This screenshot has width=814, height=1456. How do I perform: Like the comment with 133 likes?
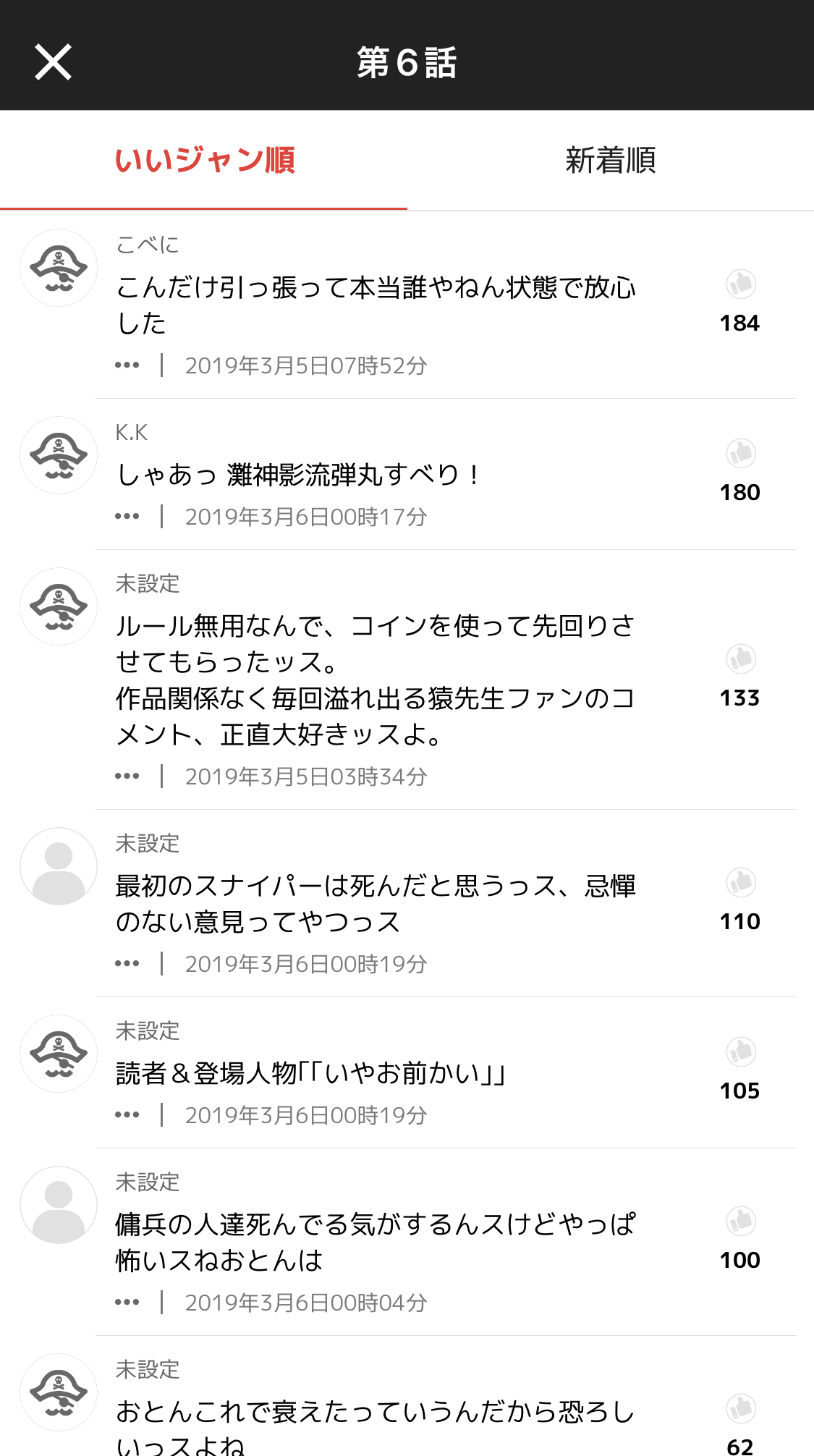pos(741,659)
